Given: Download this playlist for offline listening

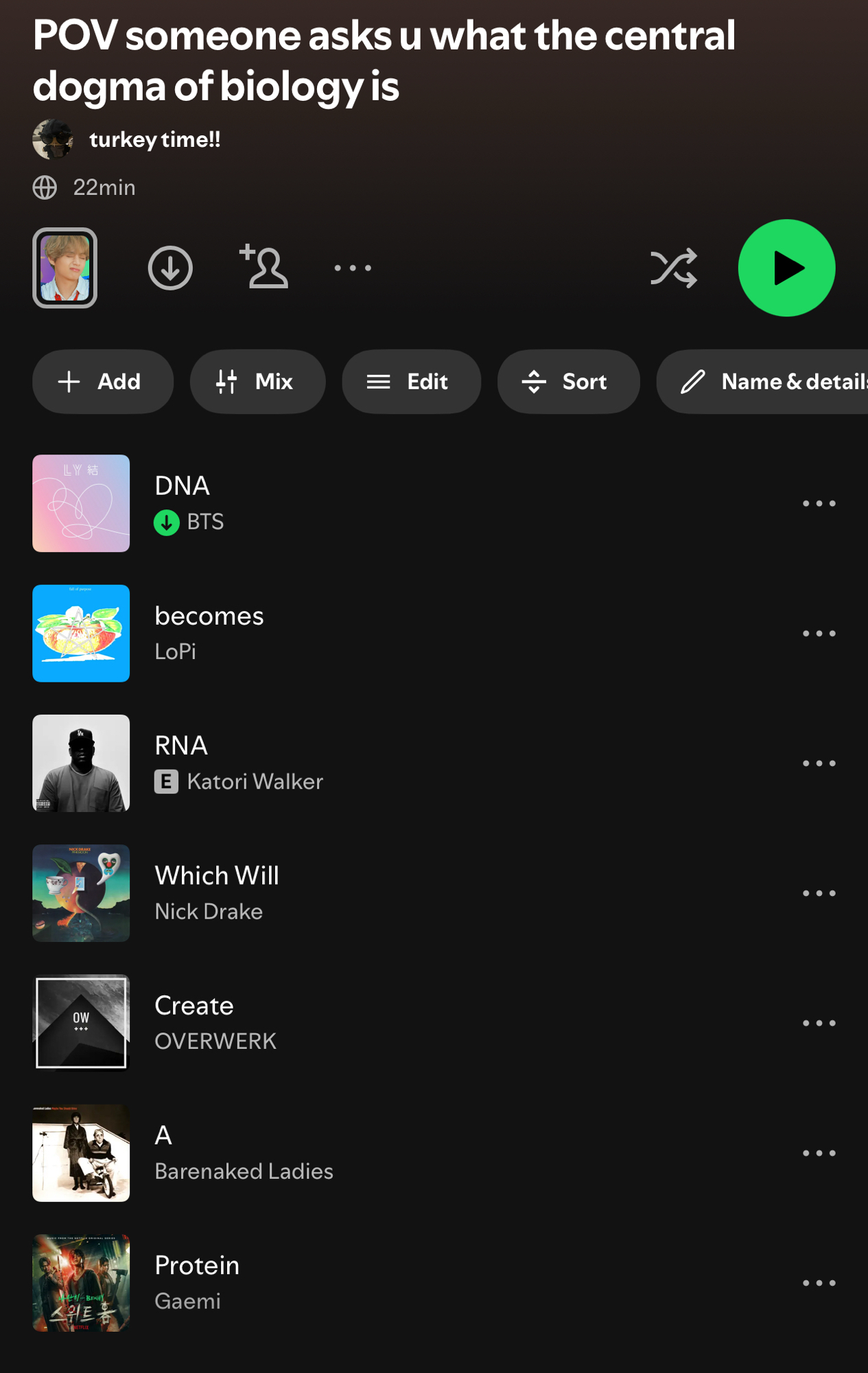Looking at the screenshot, I should (x=170, y=268).
